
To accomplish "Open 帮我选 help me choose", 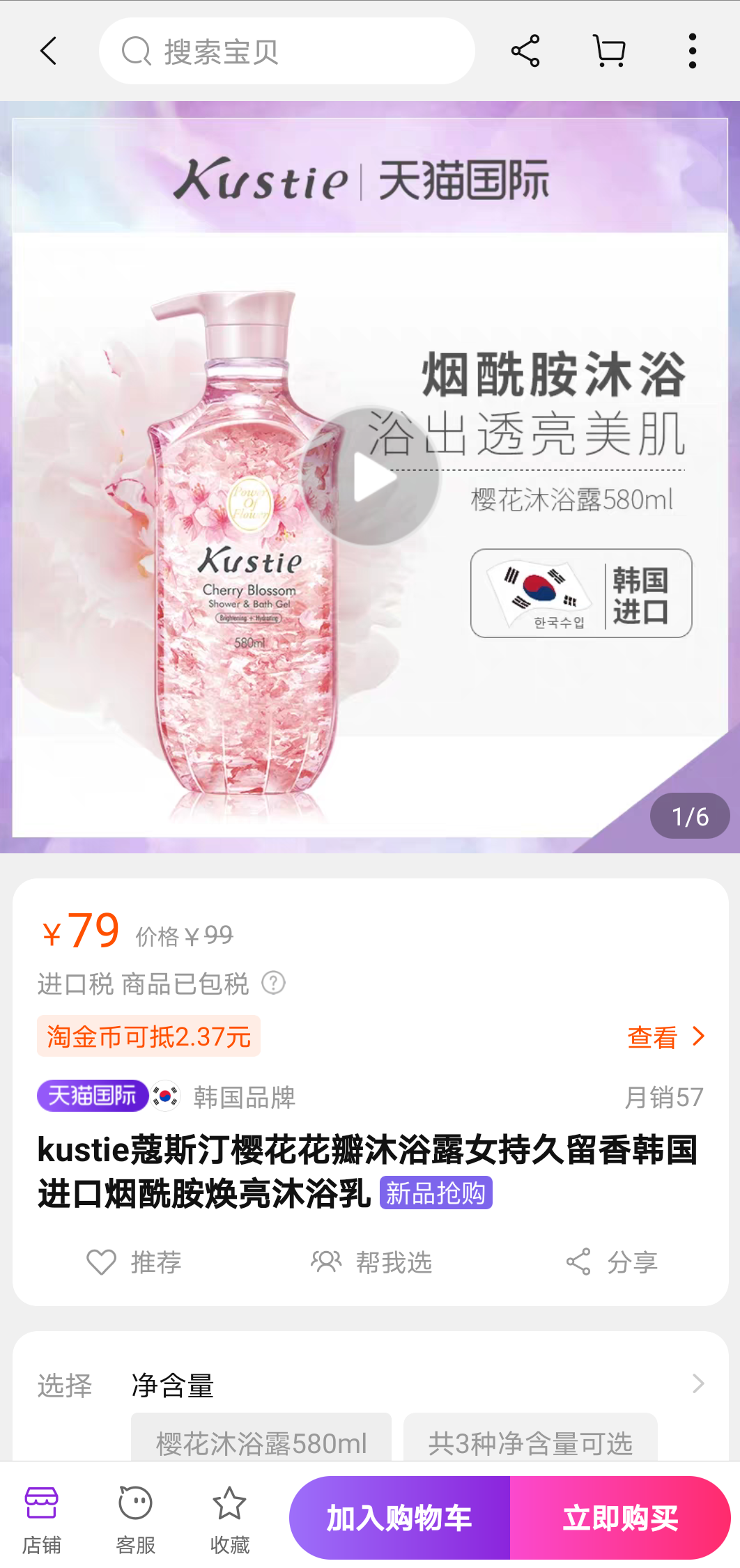I will (x=372, y=1262).
